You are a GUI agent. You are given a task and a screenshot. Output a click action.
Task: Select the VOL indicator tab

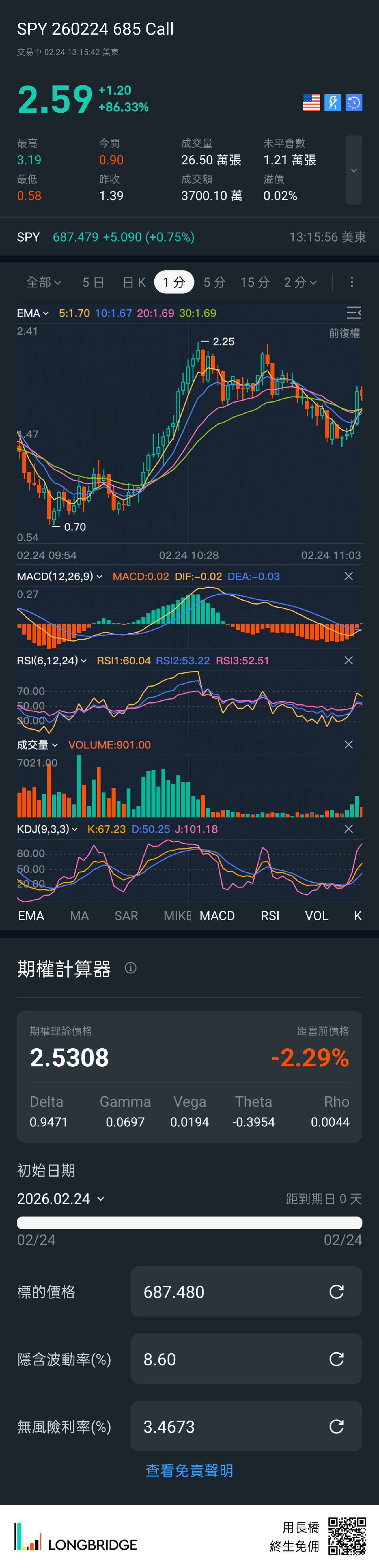[316, 916]
